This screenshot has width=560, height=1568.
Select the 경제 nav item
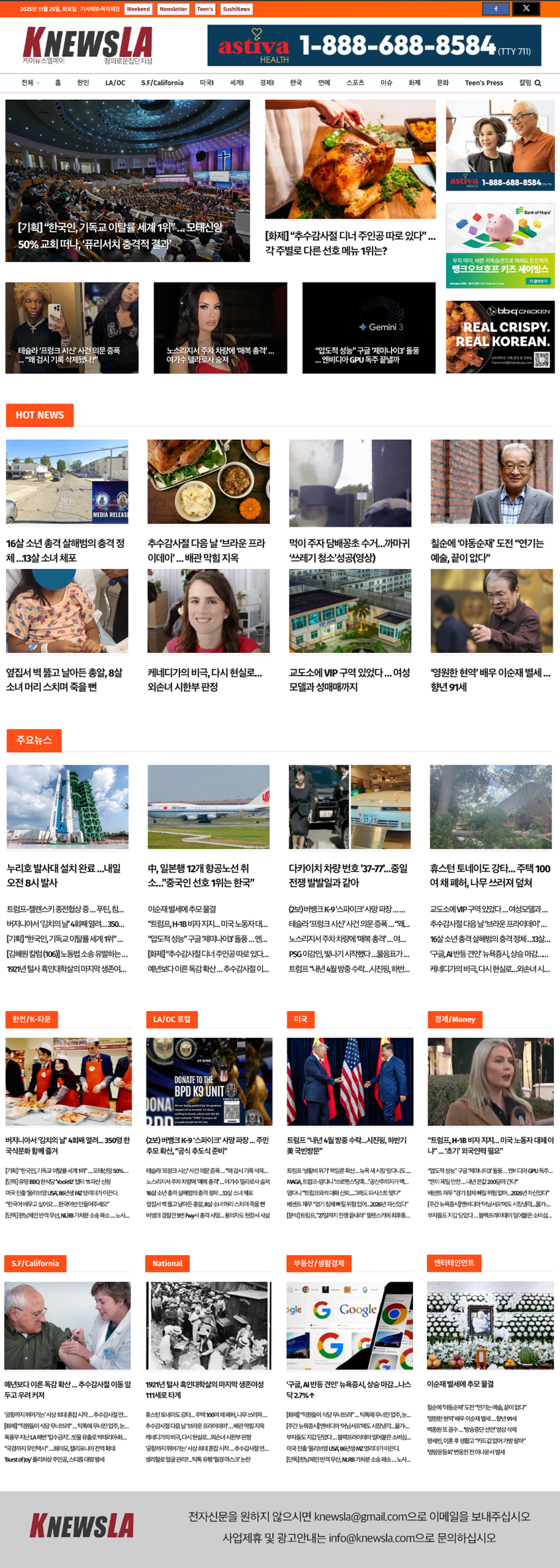click(x=267, y=83)
